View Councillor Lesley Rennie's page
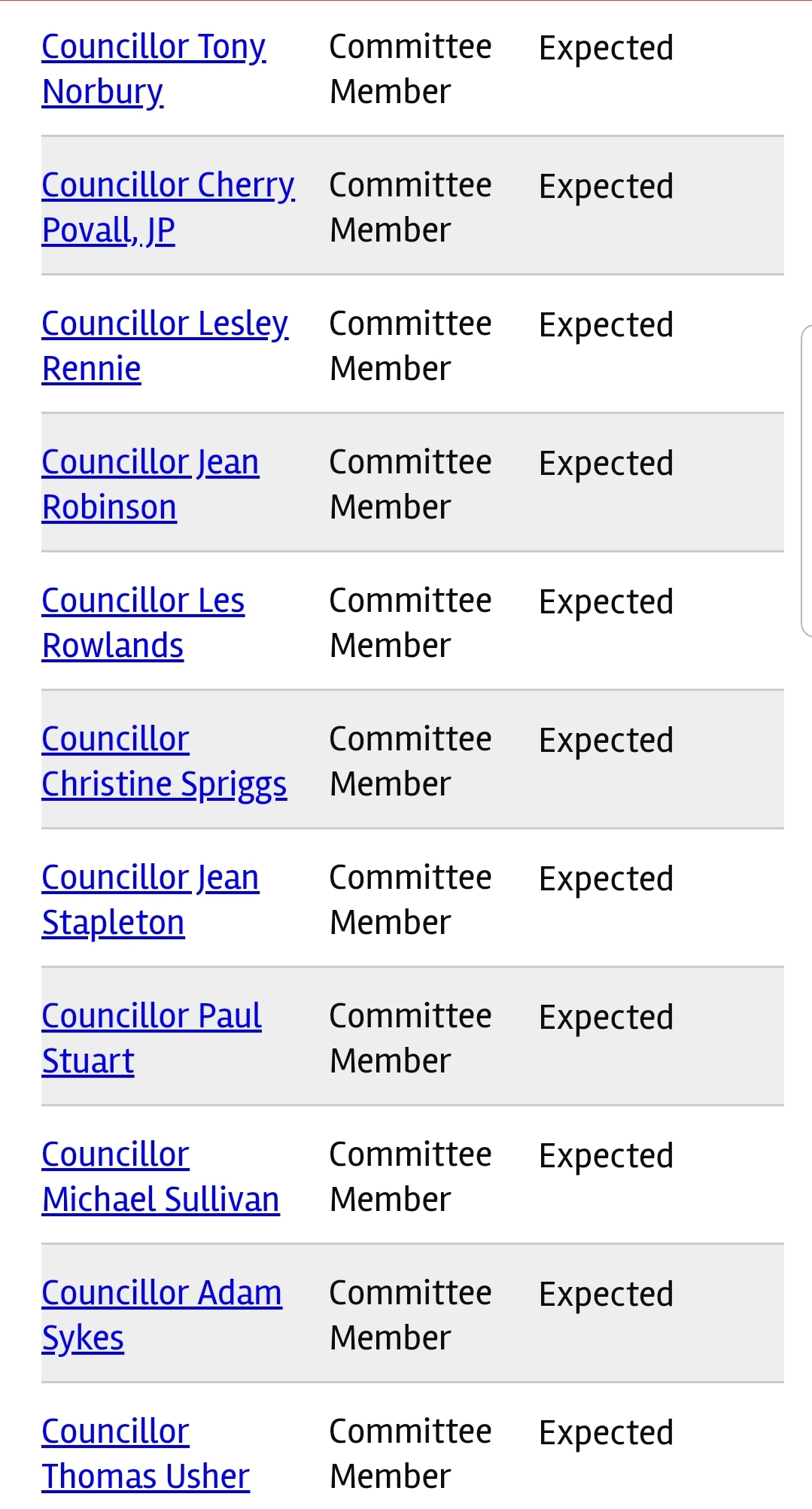 pos(165,324)
